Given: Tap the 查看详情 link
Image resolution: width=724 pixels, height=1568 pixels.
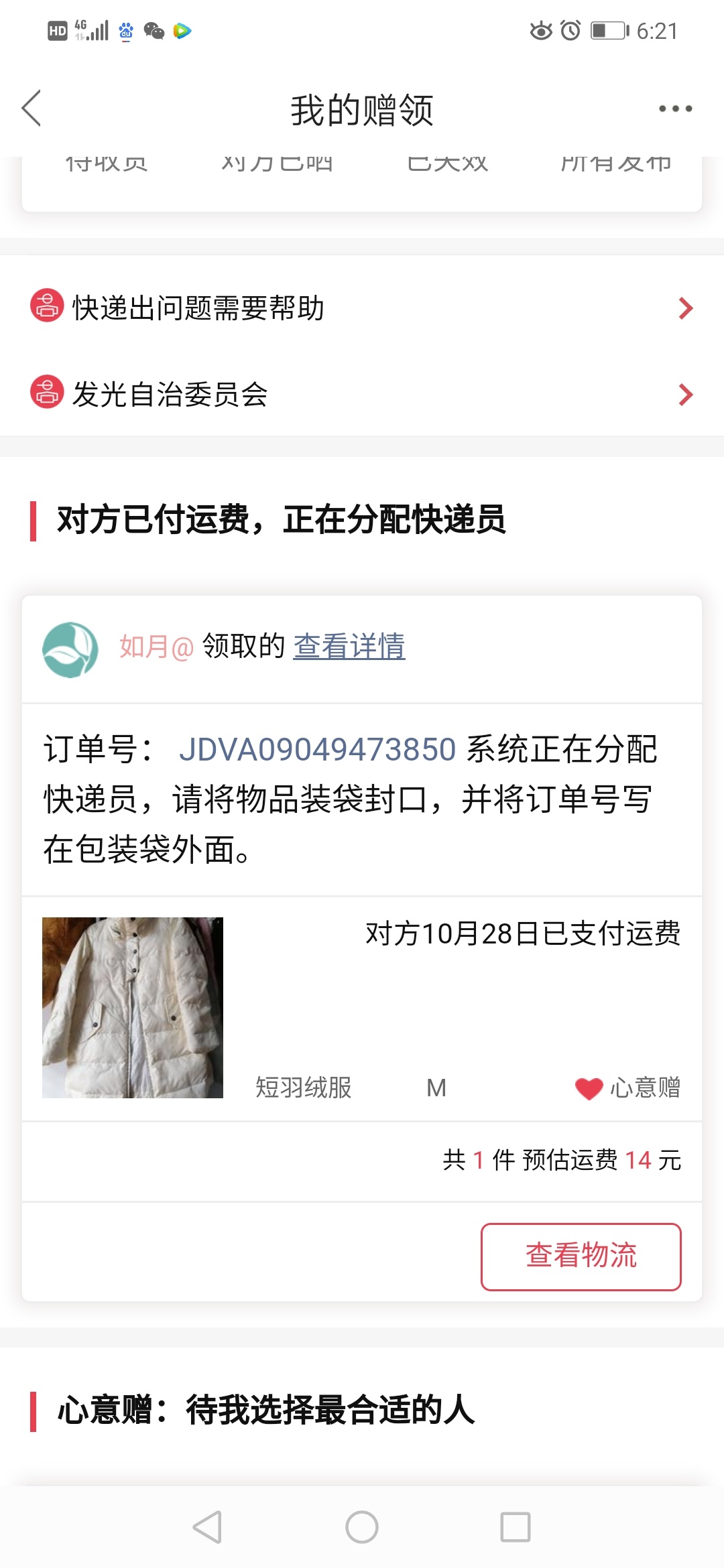Looking at the screenshot, I should click(349, 647).
